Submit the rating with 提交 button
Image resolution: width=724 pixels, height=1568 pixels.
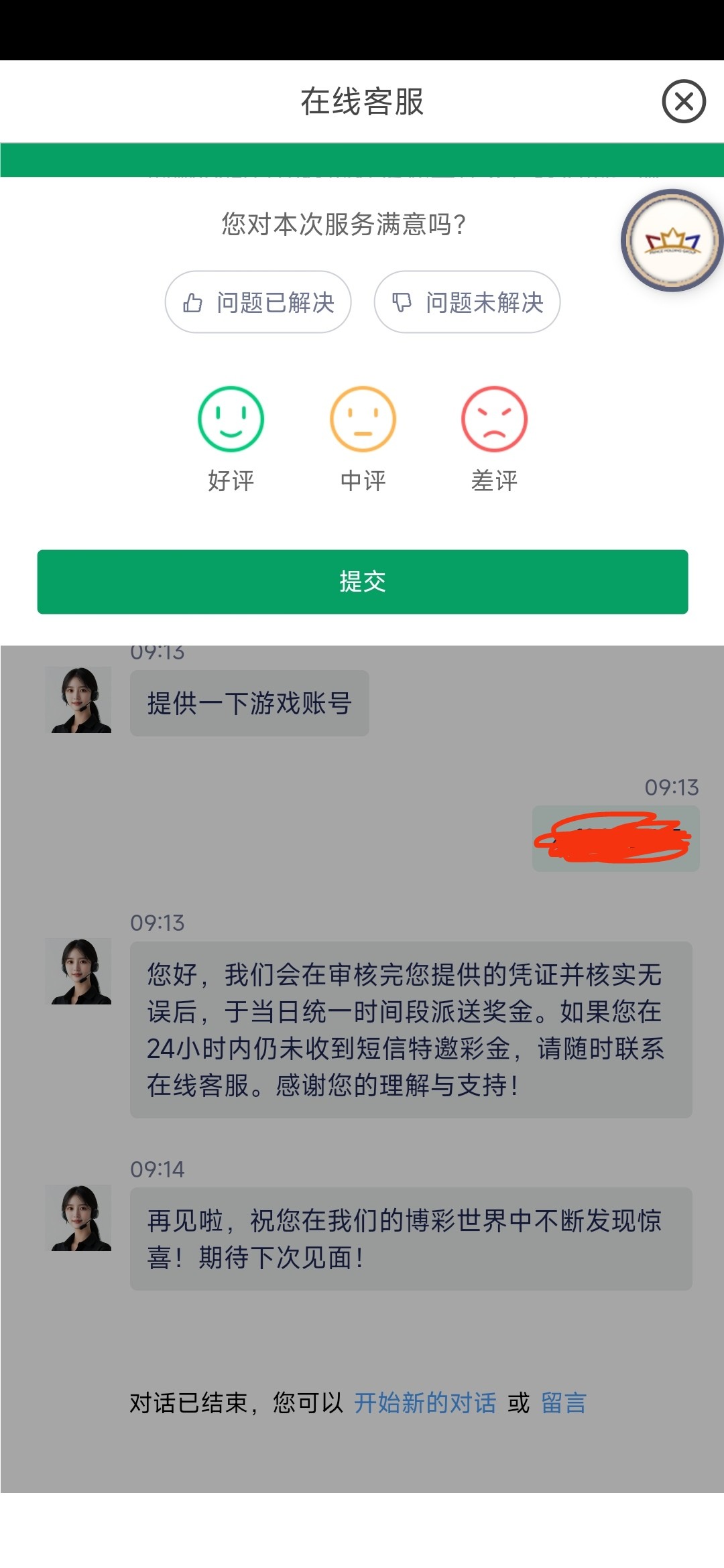coord(362,582)
